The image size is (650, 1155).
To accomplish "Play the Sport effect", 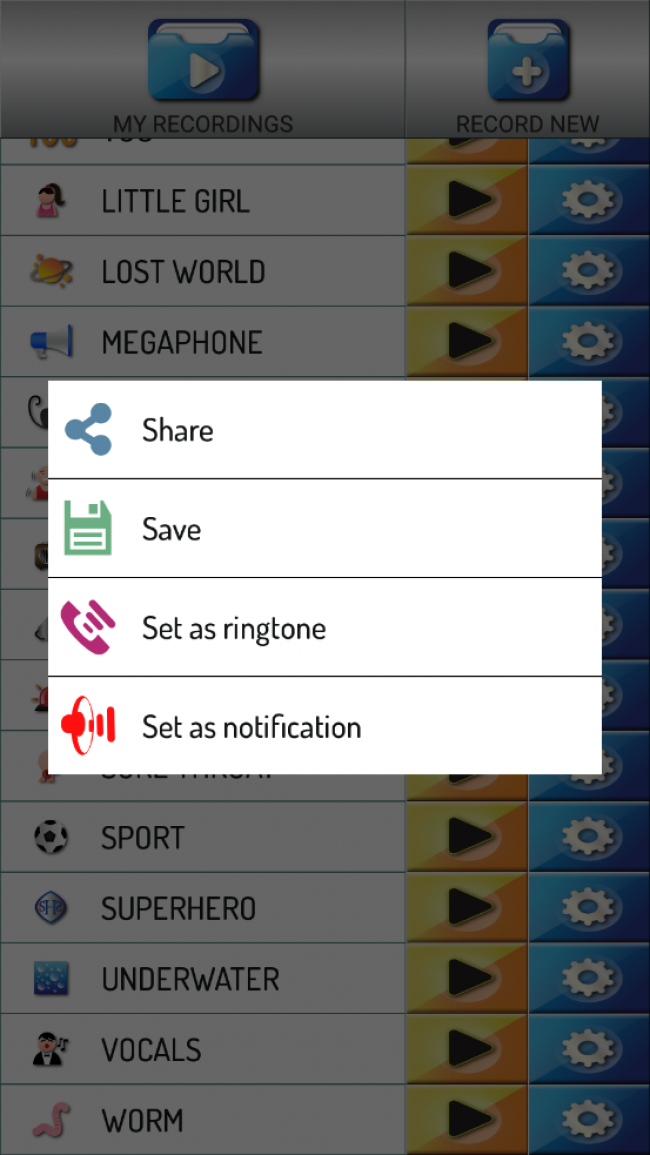I will [x=467, y=837].
